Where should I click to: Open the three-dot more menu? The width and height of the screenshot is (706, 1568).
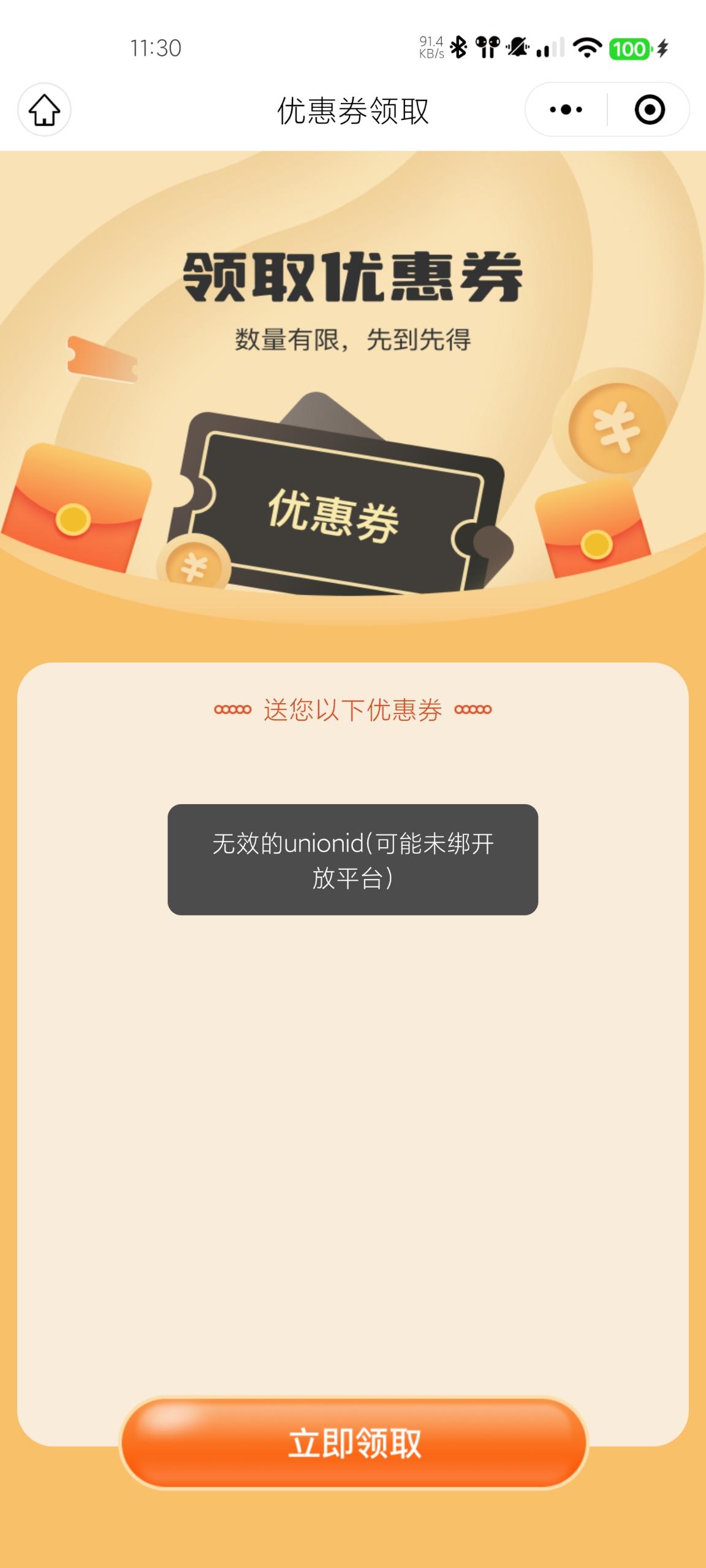[566, 110]
